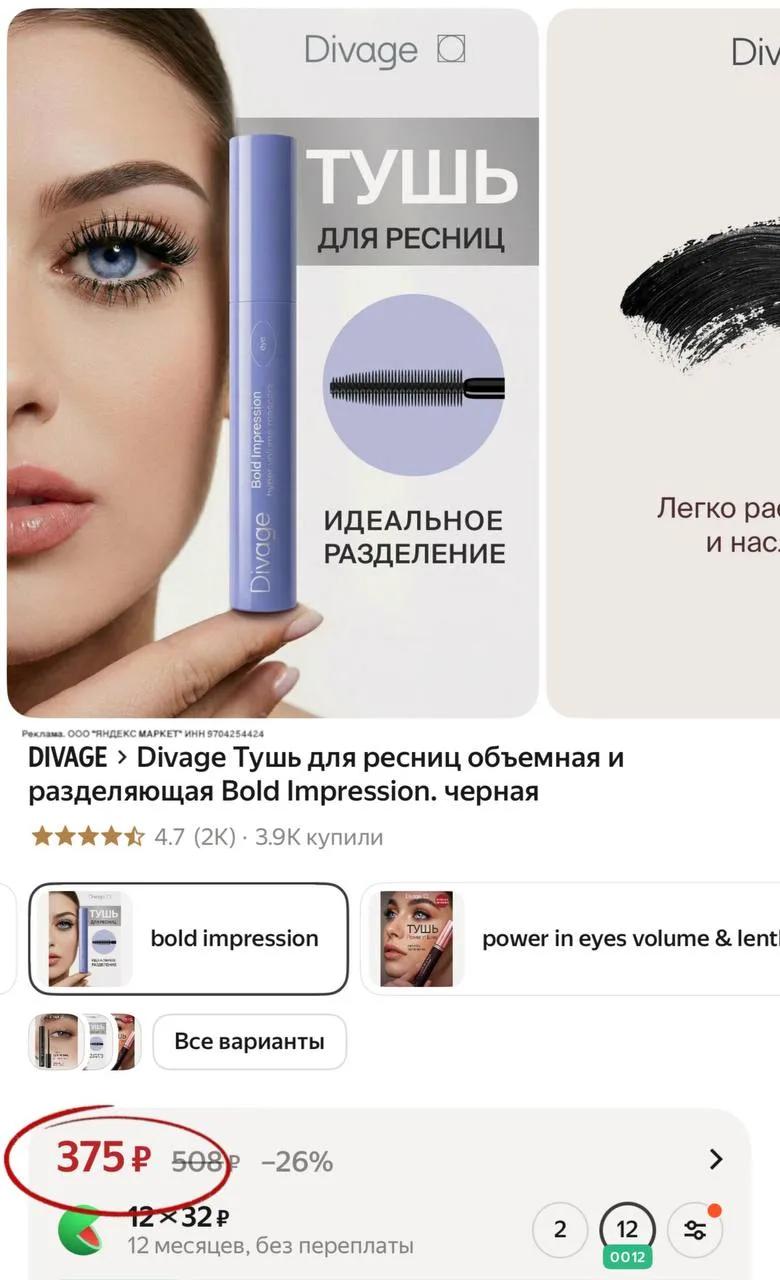780x1280 pixels.
Task: Show all variants via Все варианты
Action: (249, 1041)
